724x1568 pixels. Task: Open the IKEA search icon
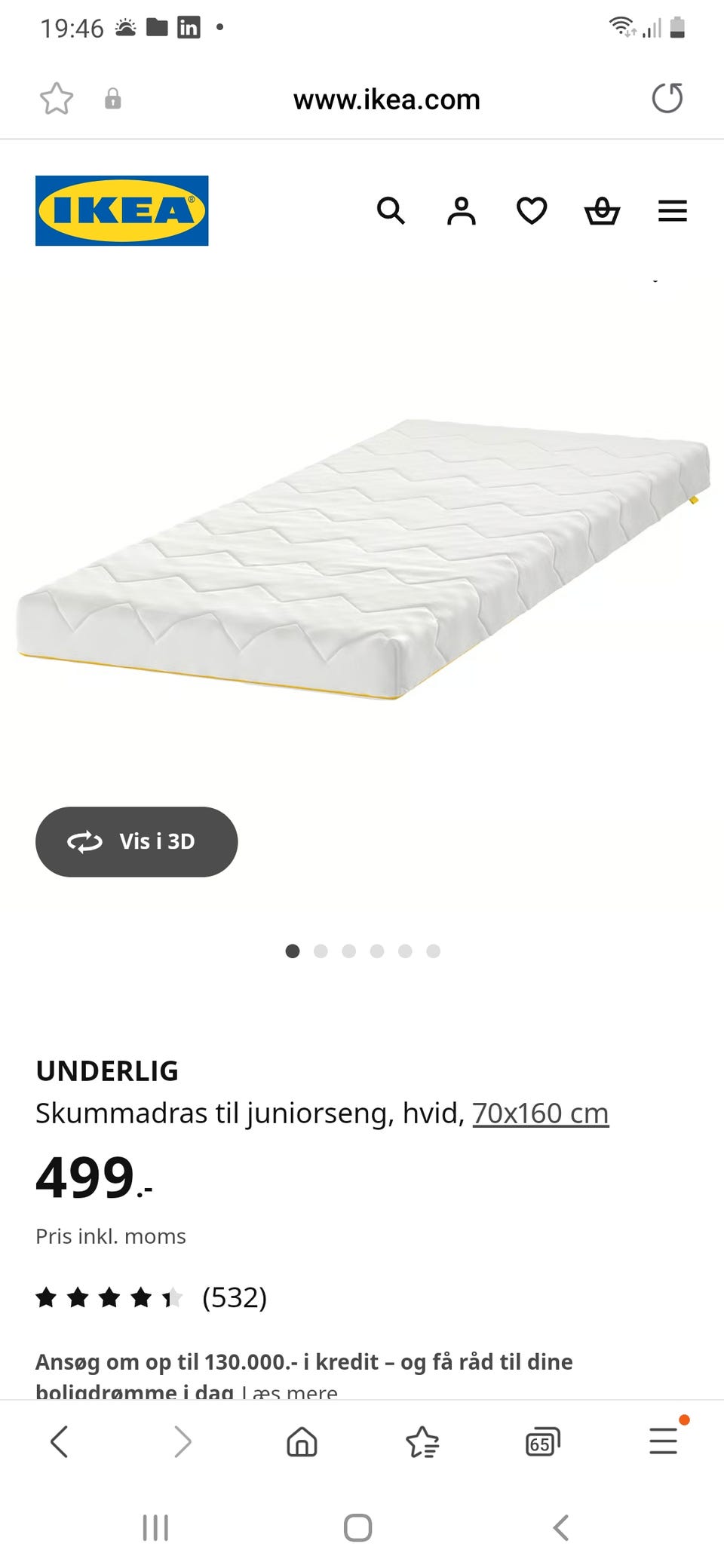click(391, 211)
